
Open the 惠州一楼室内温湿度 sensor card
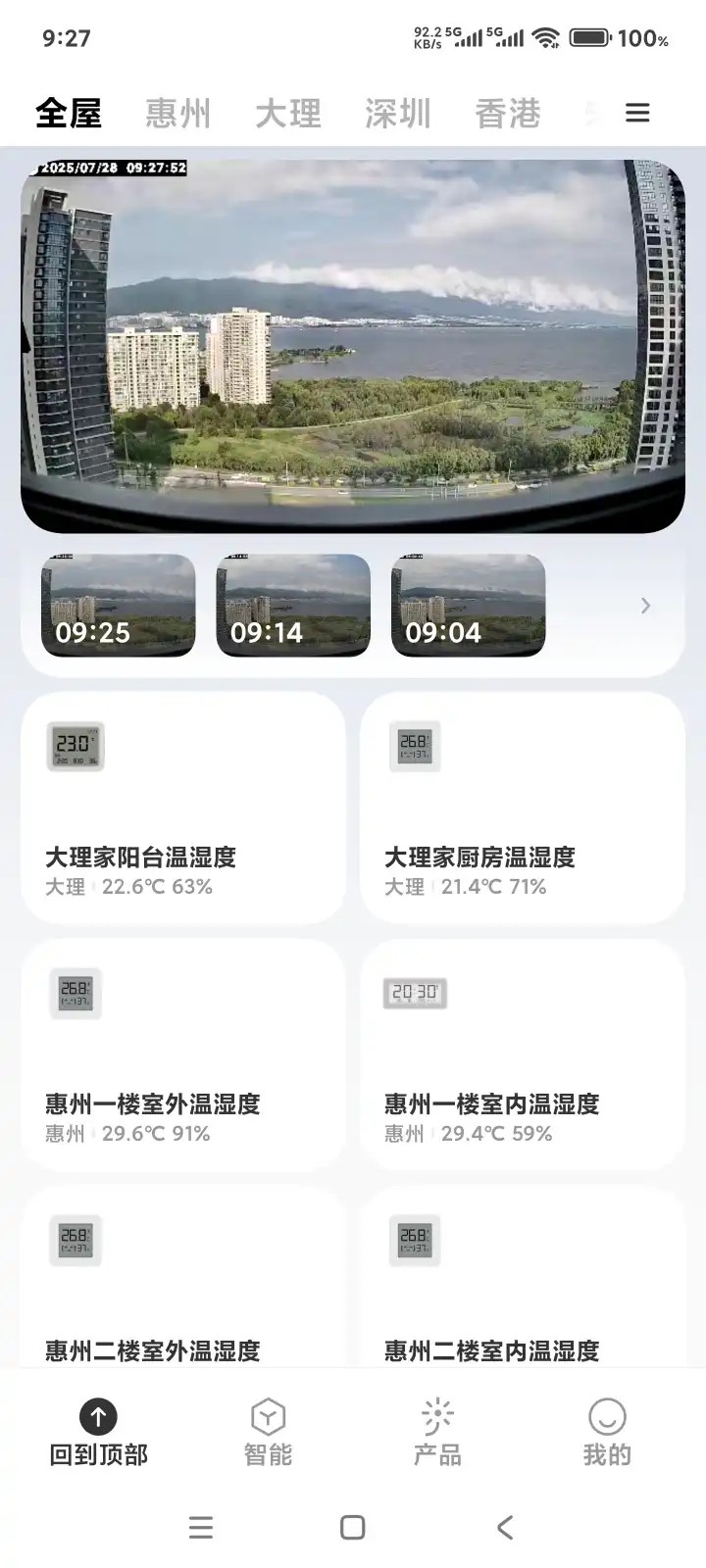(522, 1055)
